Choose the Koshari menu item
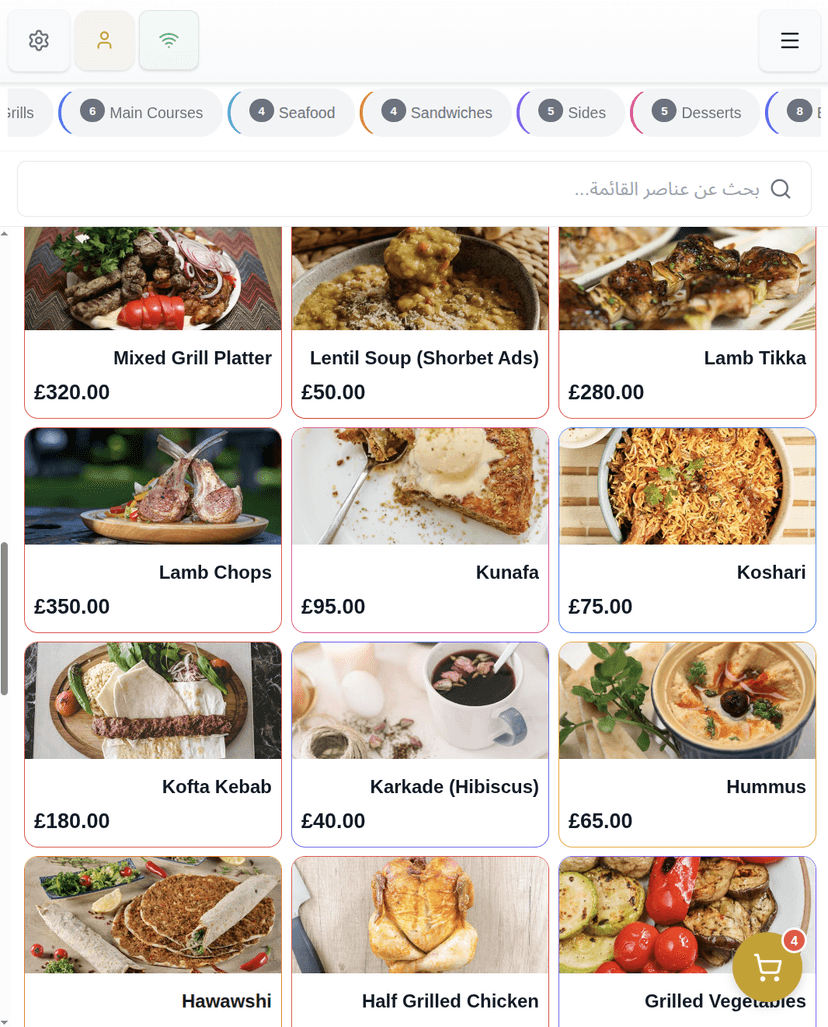 pos(687,530)
